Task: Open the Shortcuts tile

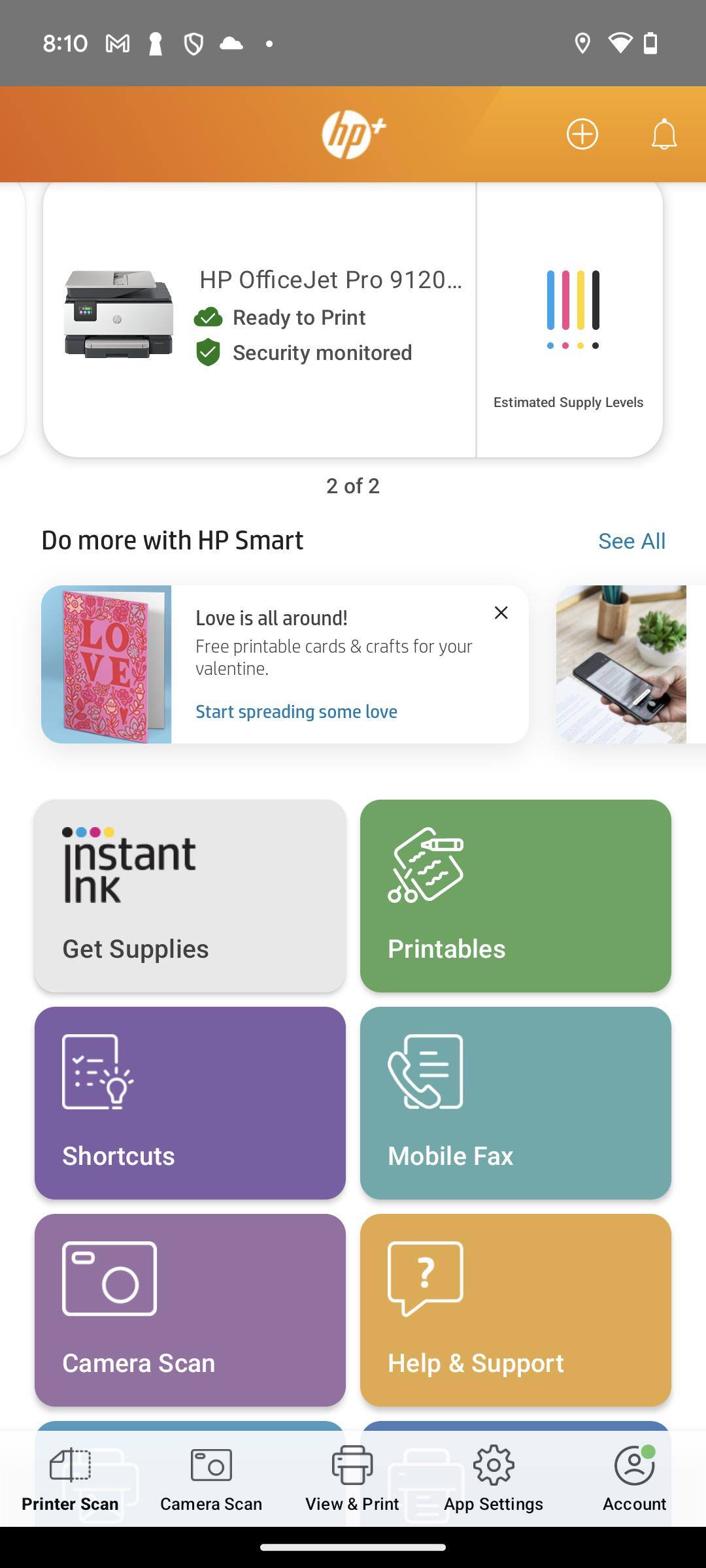Action: (x=190, y=1102)
